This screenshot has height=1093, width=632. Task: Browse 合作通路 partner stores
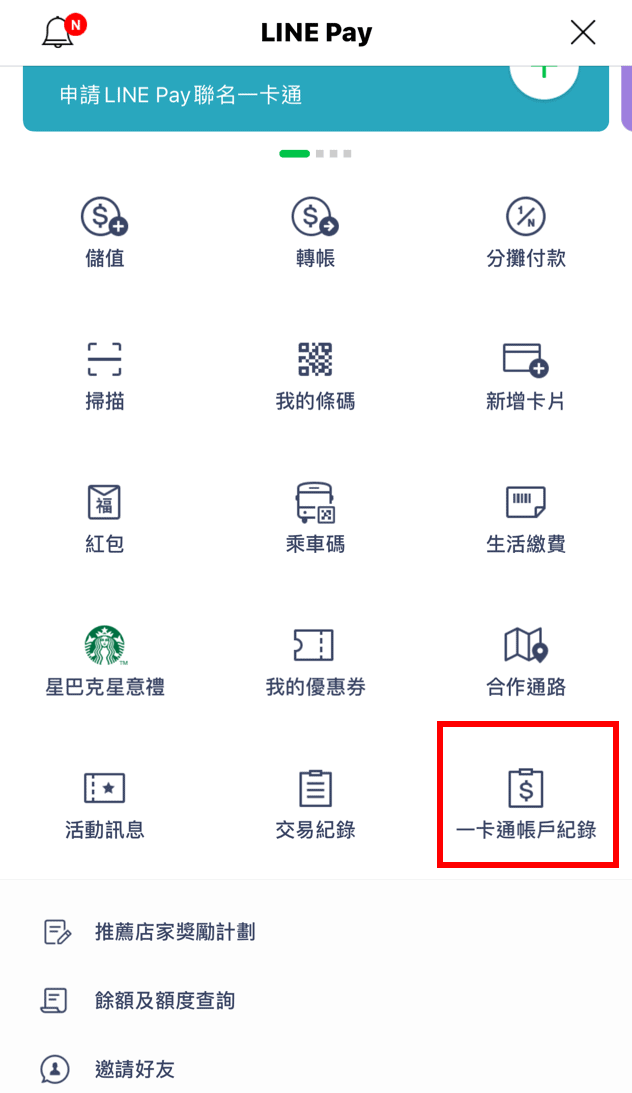pos(526,661)
